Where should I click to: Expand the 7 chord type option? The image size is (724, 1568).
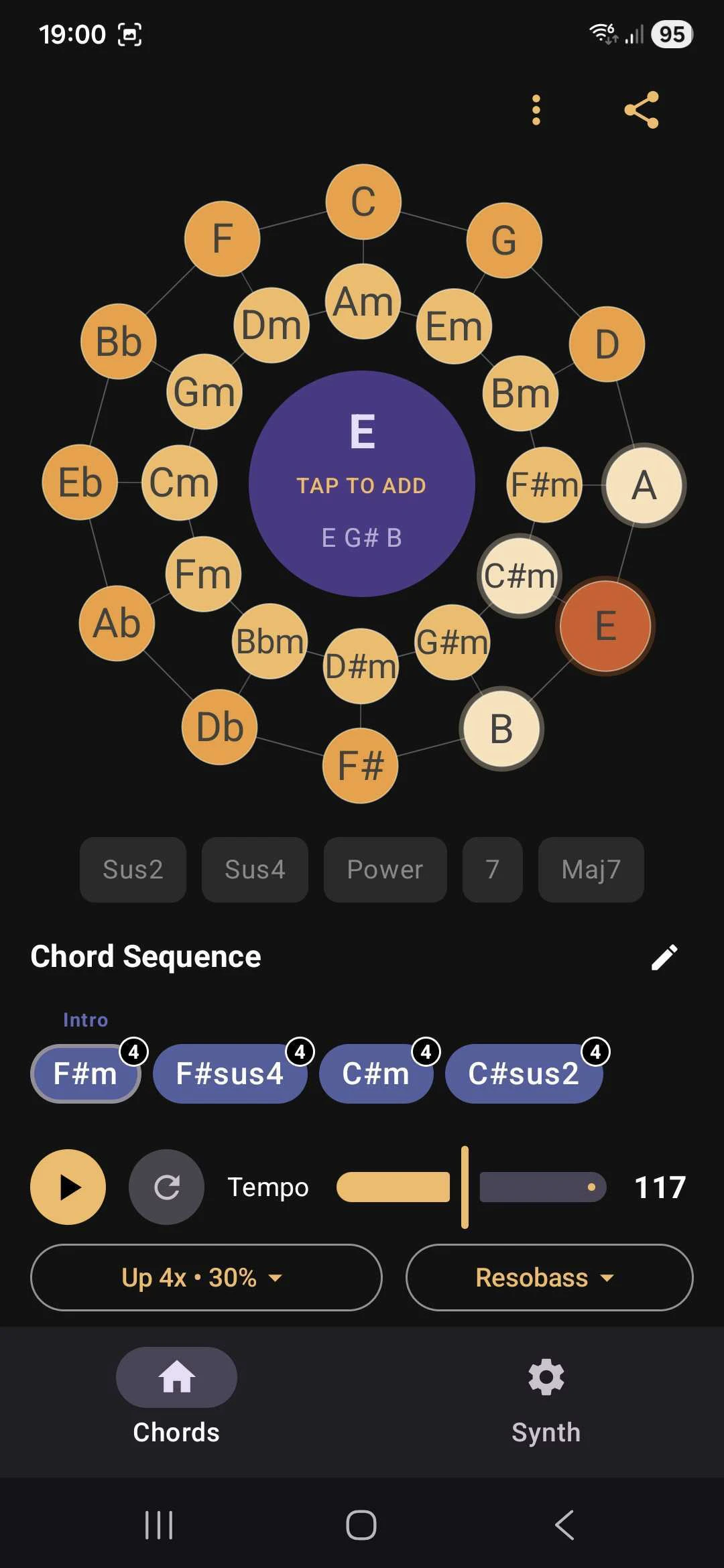tap(491, 869)
